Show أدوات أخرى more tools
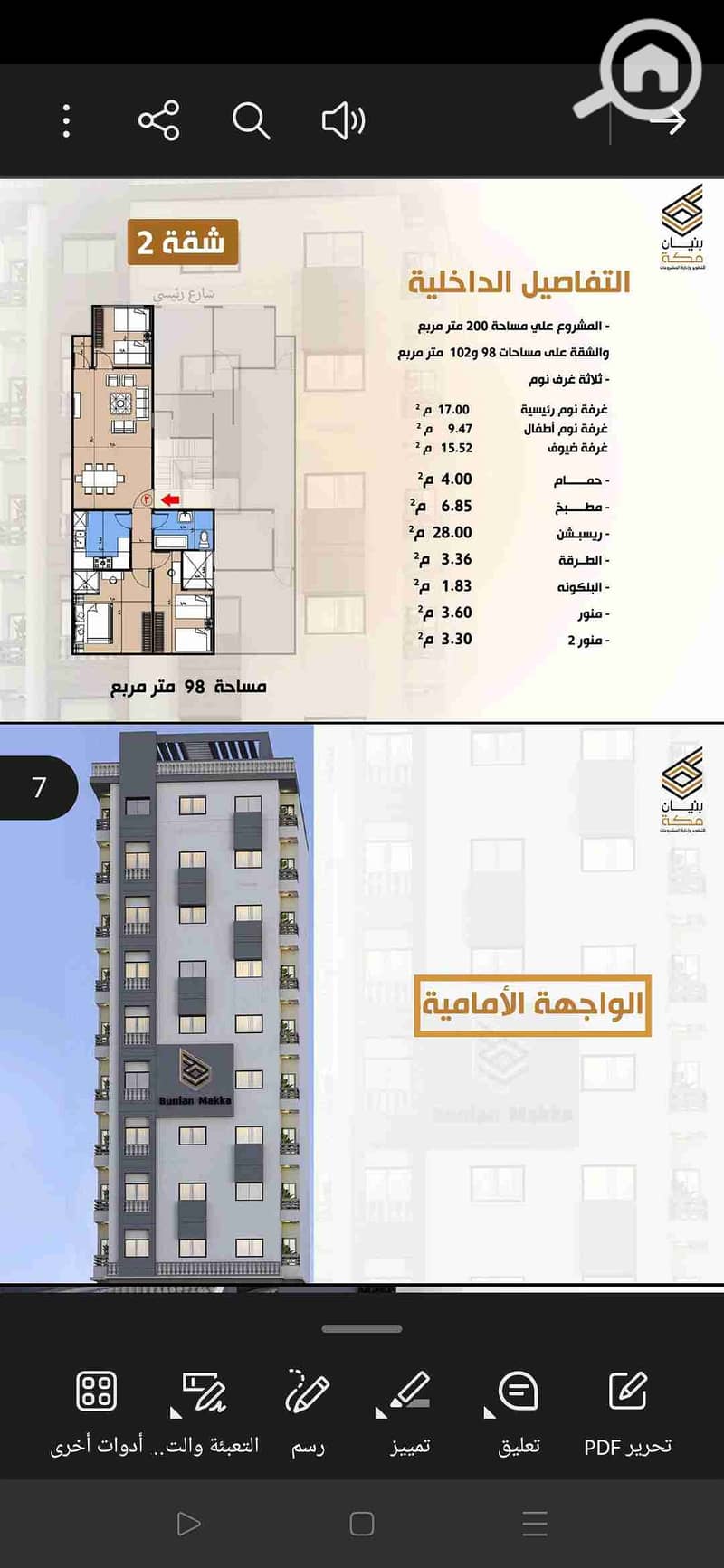Viewport: 724px width, 1568px height. [x=96, y=1411]
